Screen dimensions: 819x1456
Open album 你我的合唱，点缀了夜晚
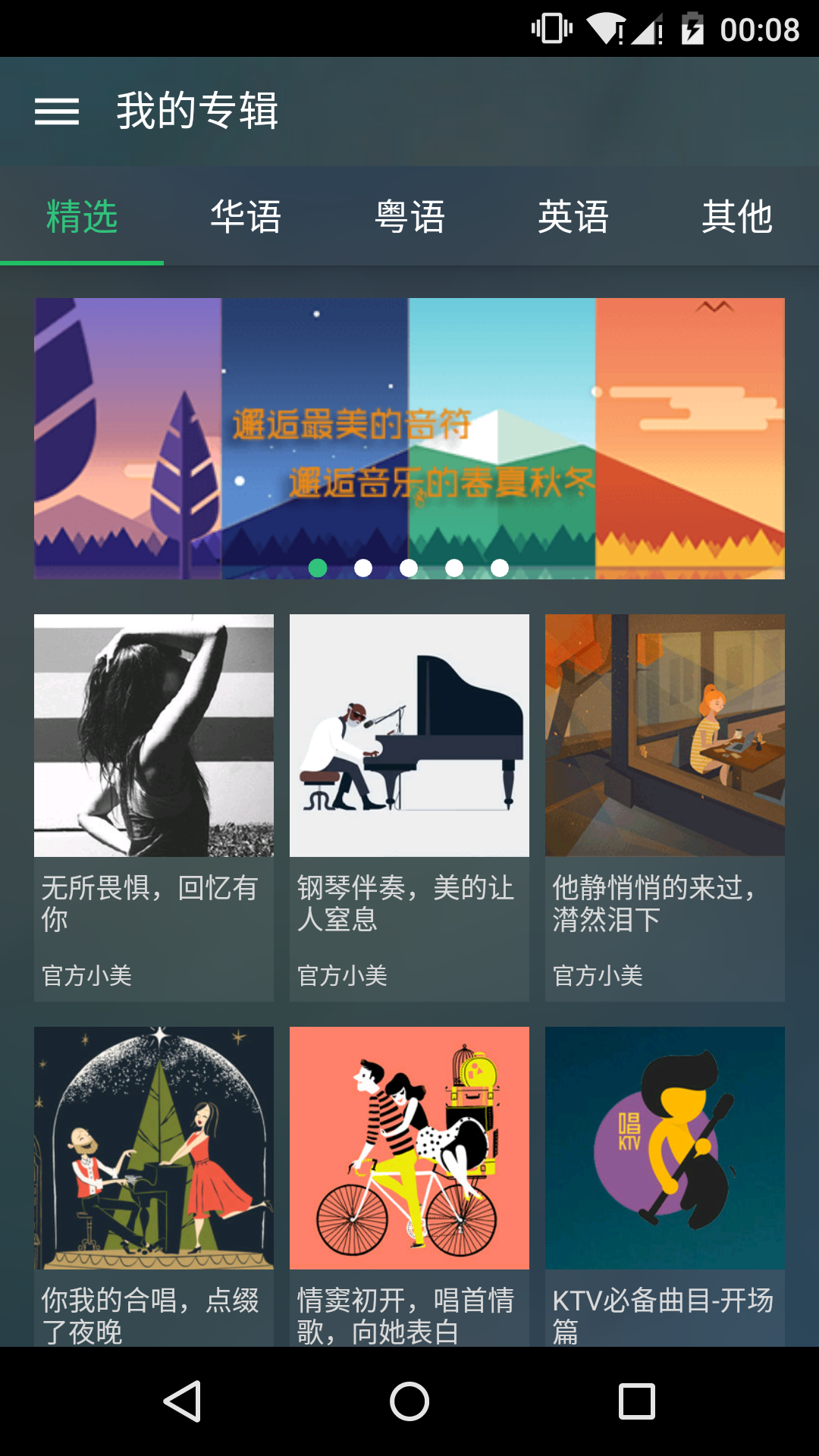pos(154,1183)
